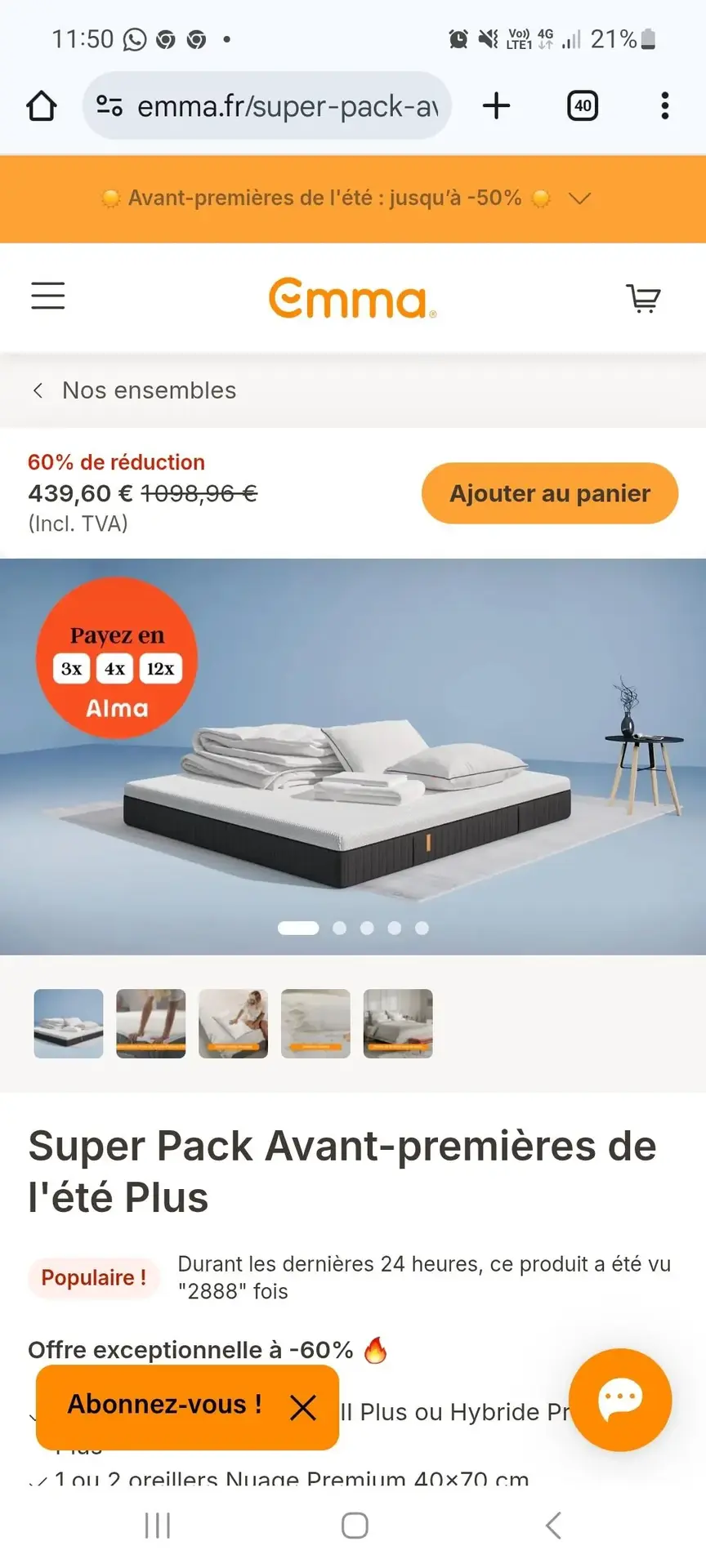
Task: Open the shopping cart
Action: click(x=643, y=298)
